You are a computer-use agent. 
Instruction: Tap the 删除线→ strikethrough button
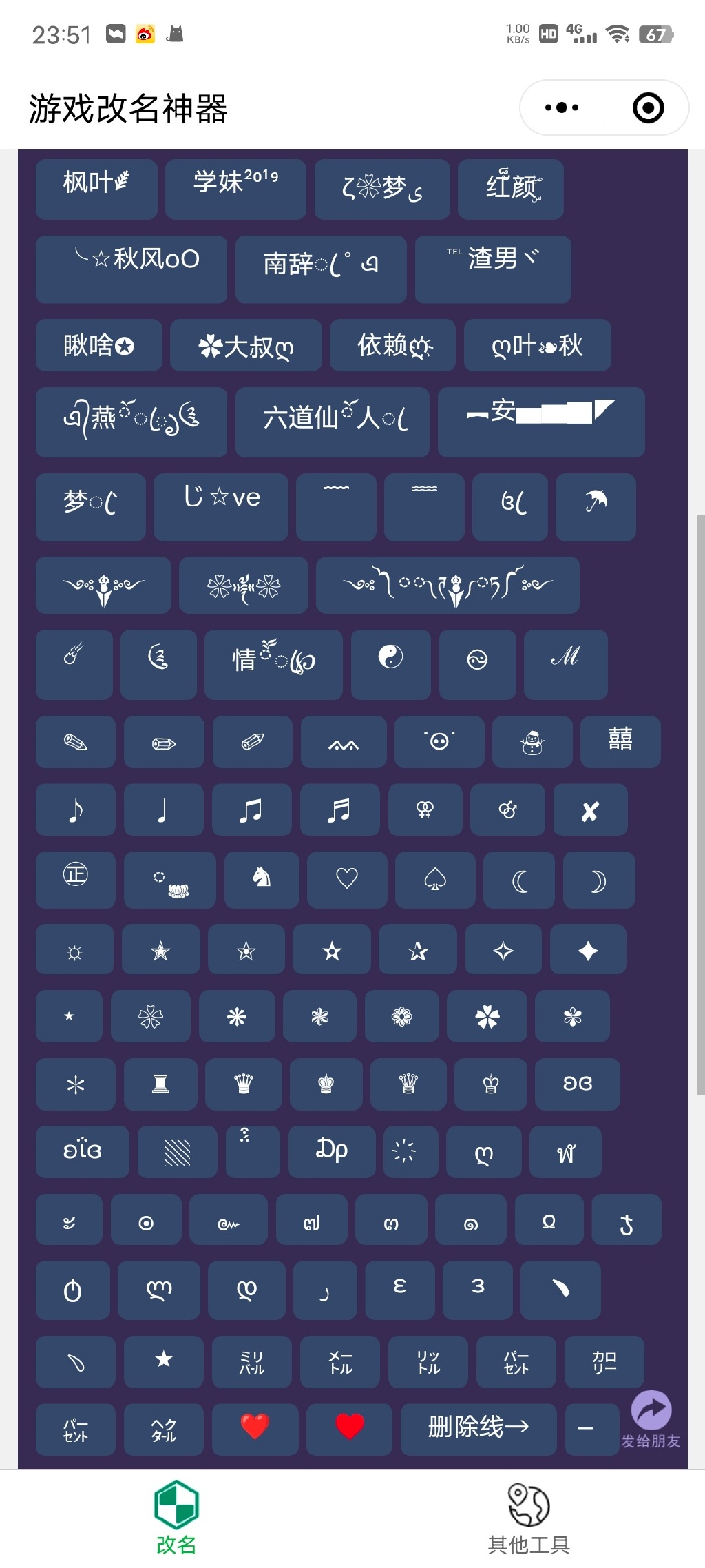click(x=478, y=1430)
